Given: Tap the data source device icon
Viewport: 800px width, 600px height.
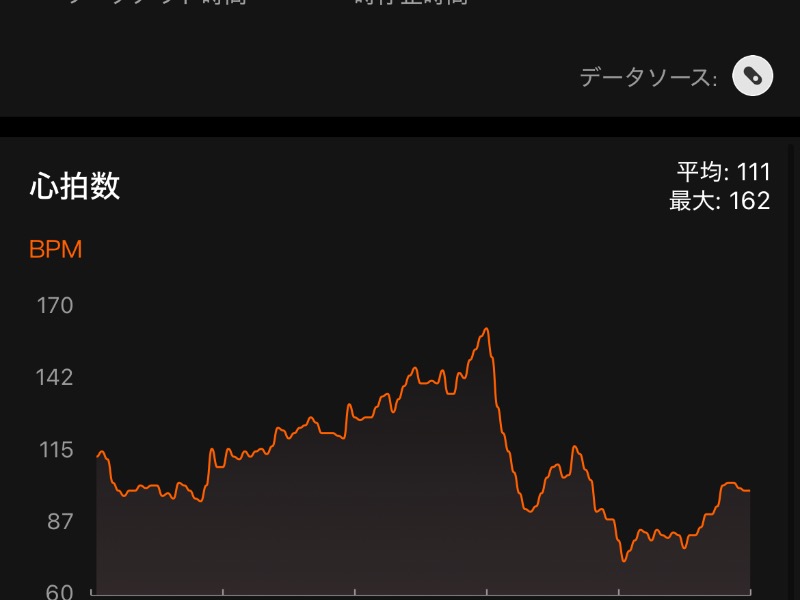Looking at the screenshot, I should click(752, 76).
